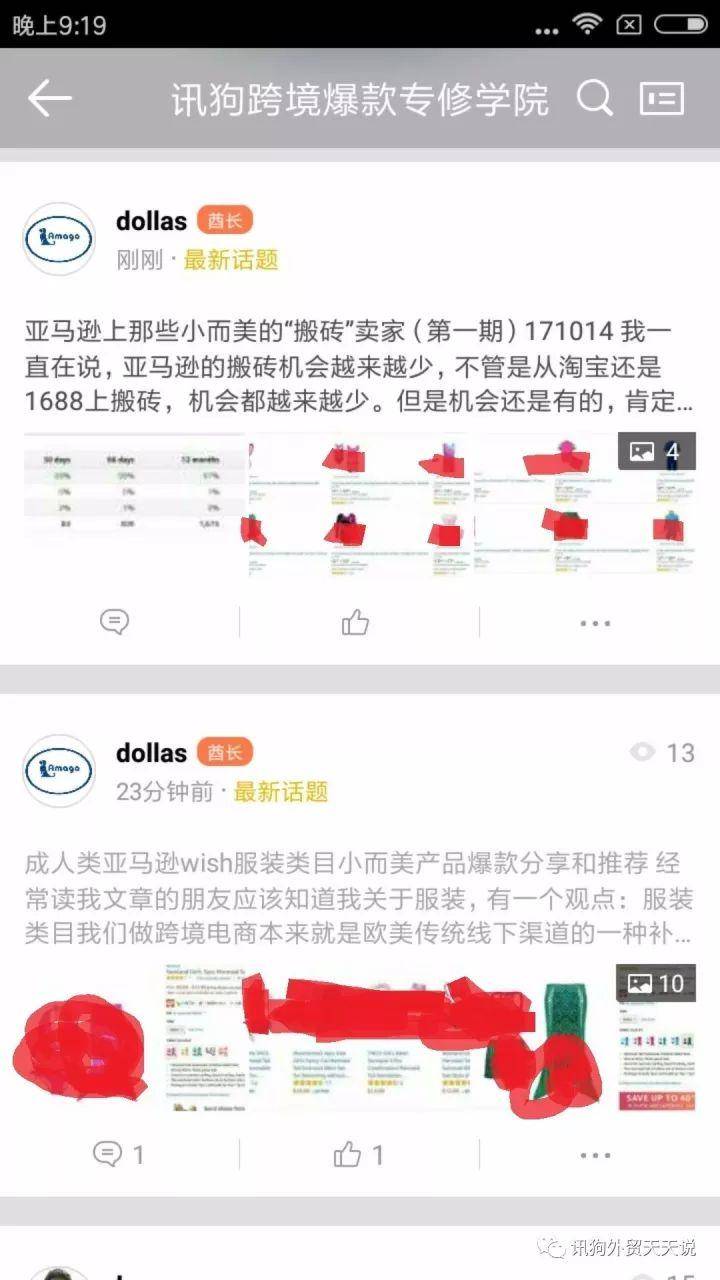The width and height of the screenshot is (720, 1280).
Task: Open the group info card icon
Action: point(661,98)
